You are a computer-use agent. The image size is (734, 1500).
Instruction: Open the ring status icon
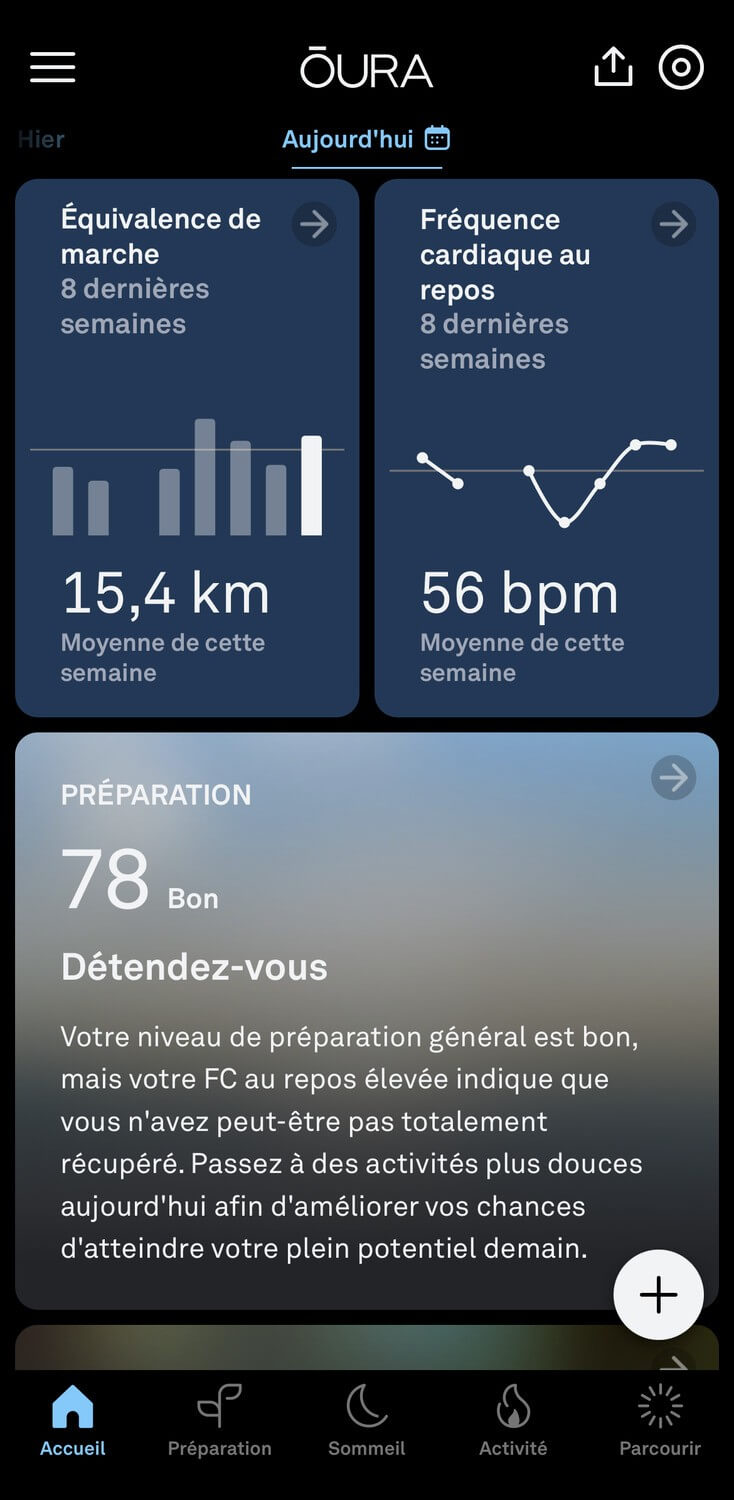pyautogui.click(x=681, y=67)
